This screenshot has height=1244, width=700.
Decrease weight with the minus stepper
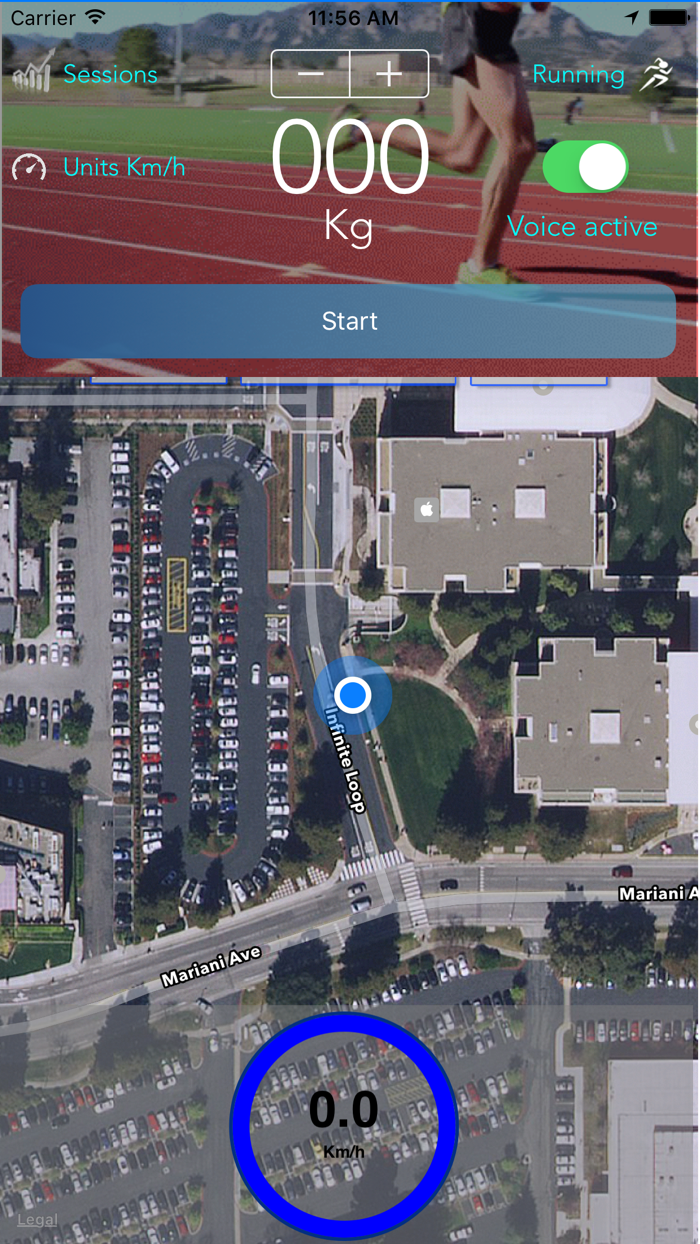[x=311, y=74]
